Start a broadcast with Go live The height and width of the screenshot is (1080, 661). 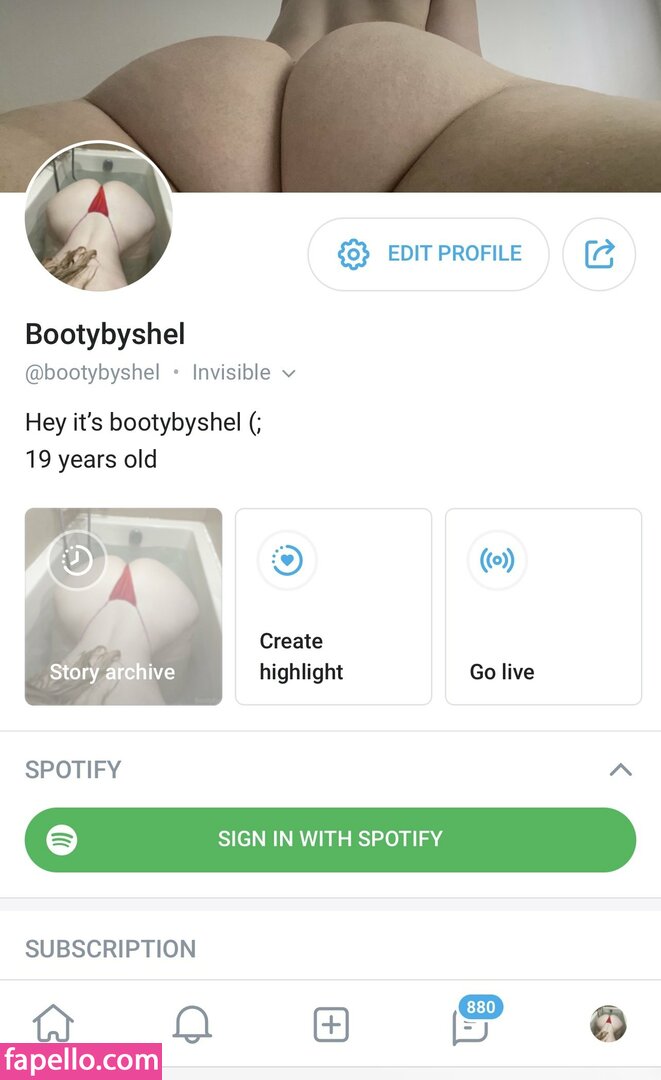point(543,606)
